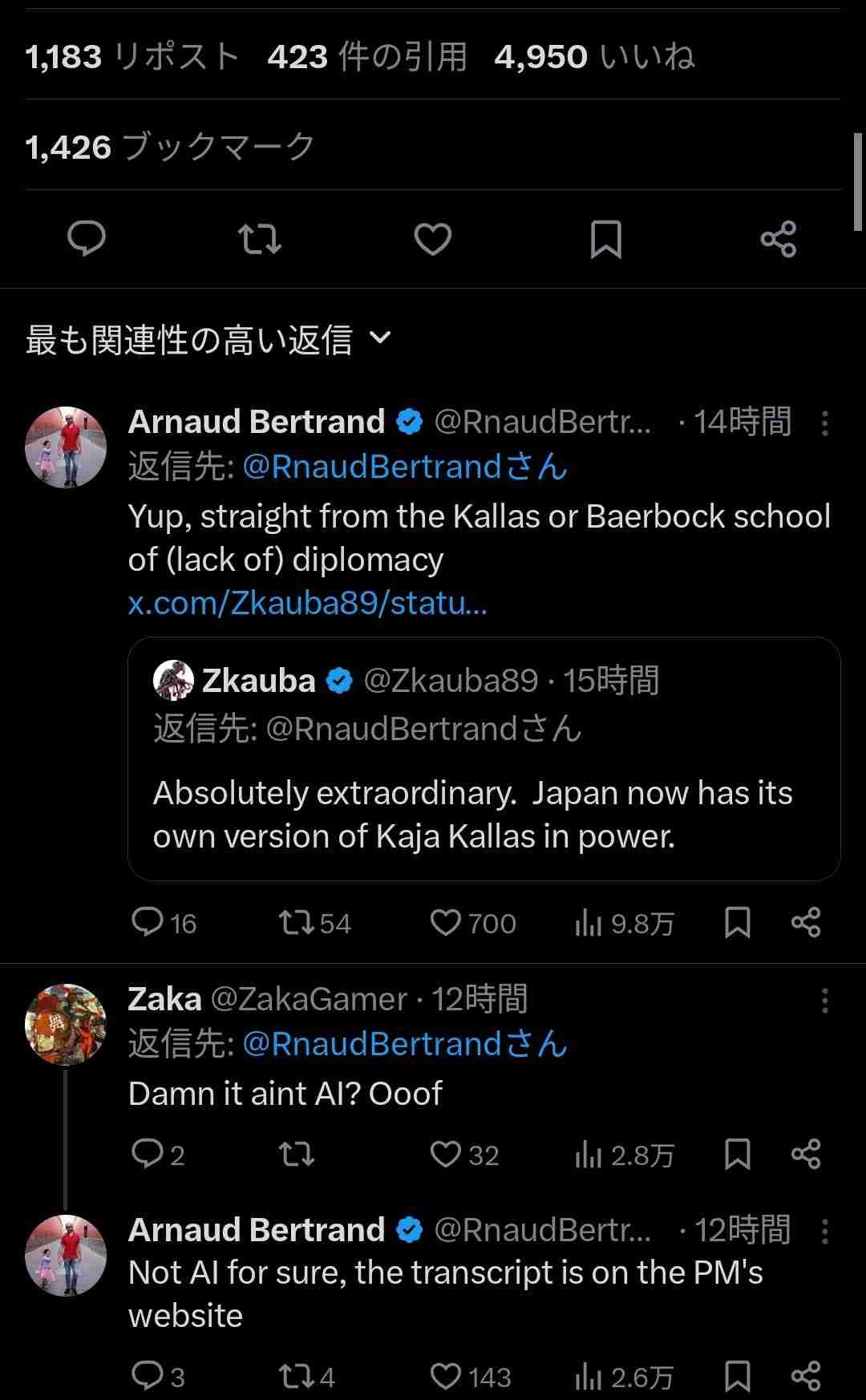Share the "Not AI for sure" reply
The height and width of the screenshot is (1400, 866).
click(x=806, y=1377)
